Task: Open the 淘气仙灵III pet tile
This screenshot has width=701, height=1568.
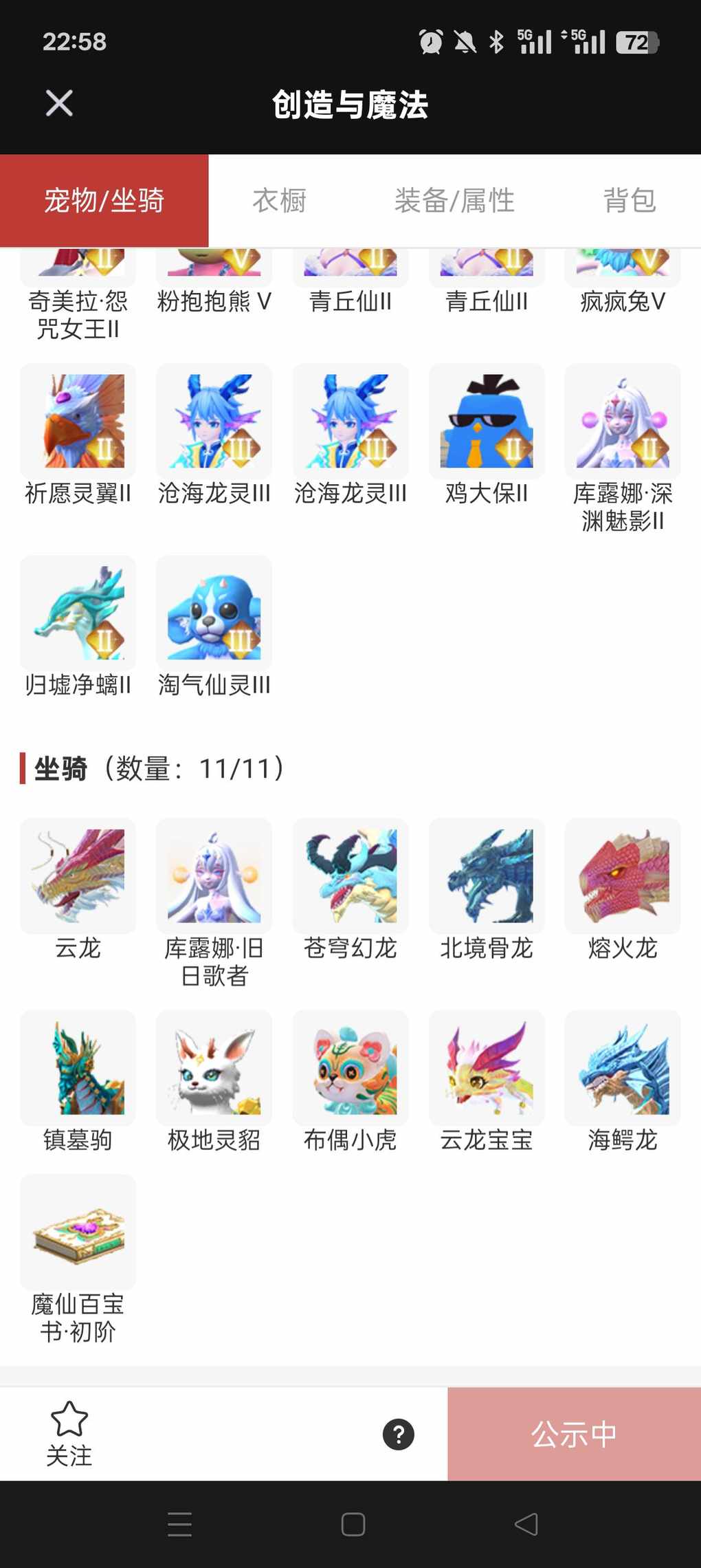Action: pyautogui.click(x=214, y=613)
